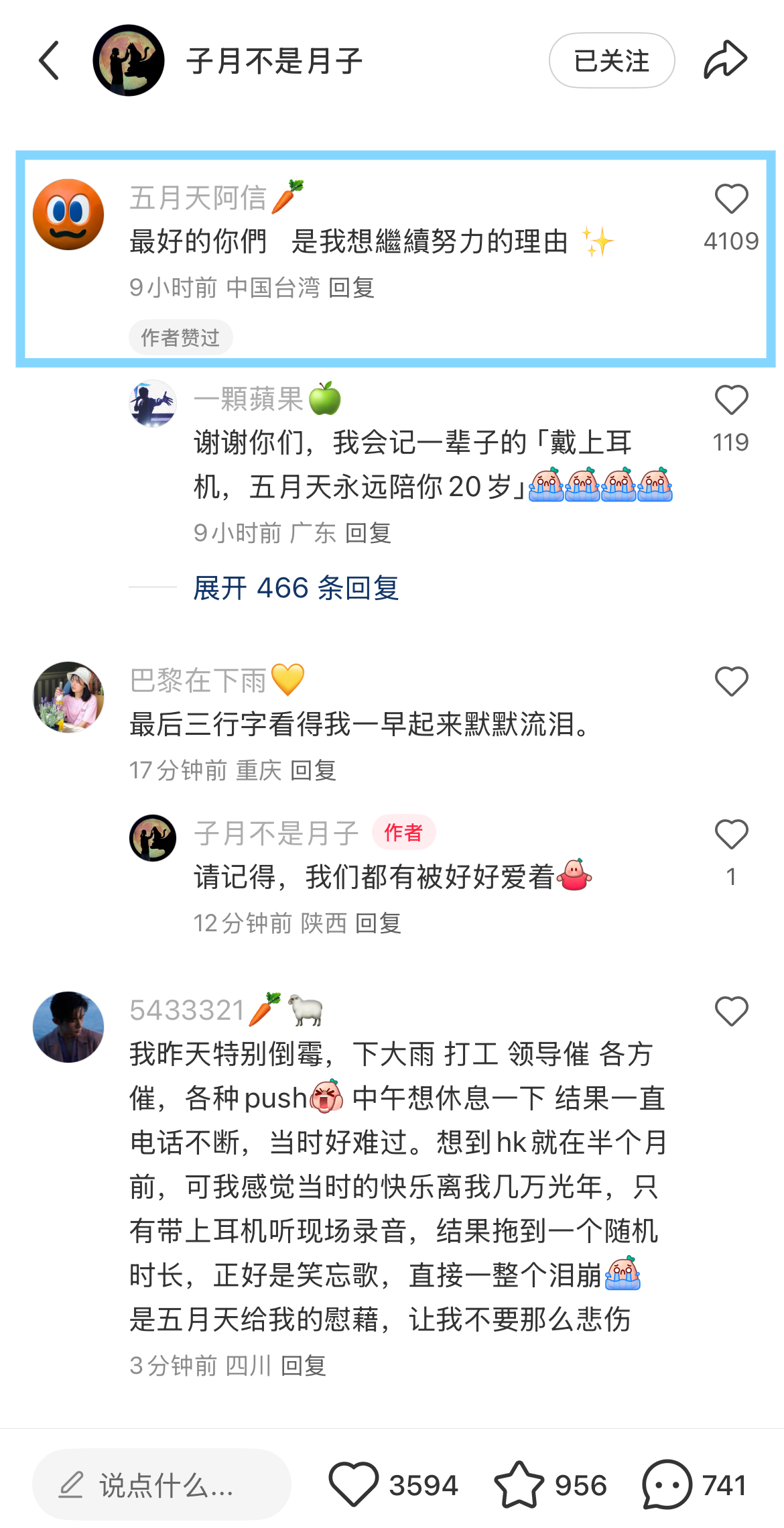Like 5433321's comment
The height and width of the screenshot is (1528, 784).
[731, 1011]
